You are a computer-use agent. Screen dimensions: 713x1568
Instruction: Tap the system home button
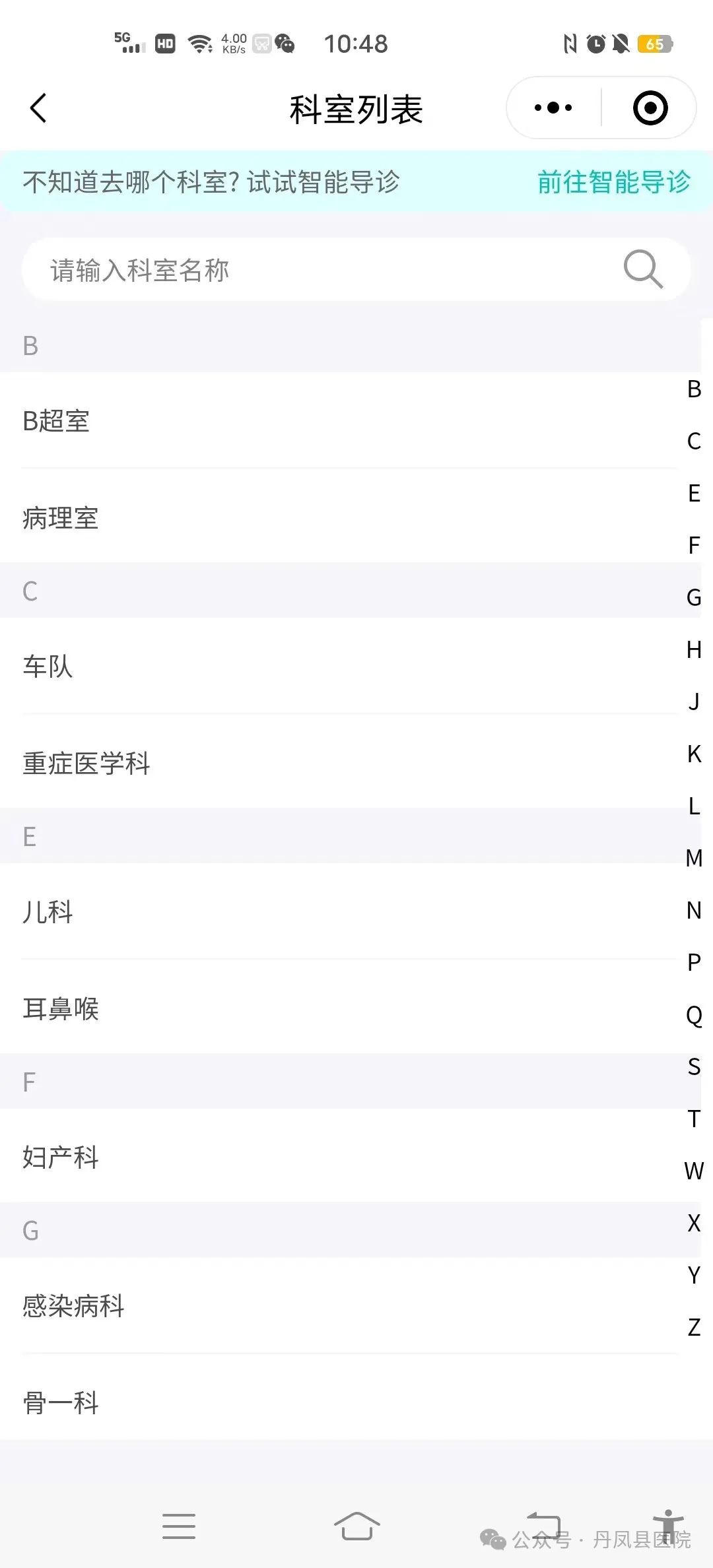click(x=356, y=1526)
